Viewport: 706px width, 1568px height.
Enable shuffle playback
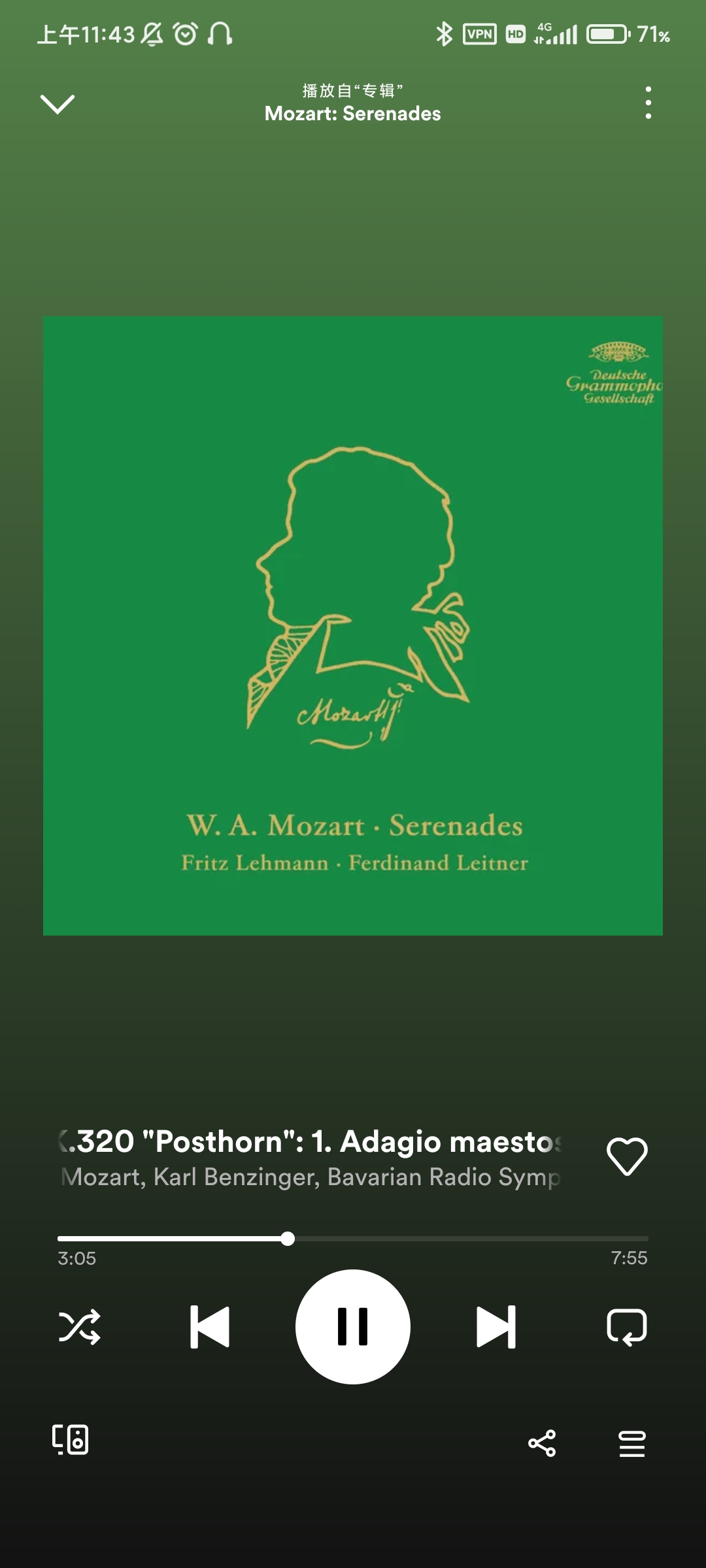[x=80, y=1327]
